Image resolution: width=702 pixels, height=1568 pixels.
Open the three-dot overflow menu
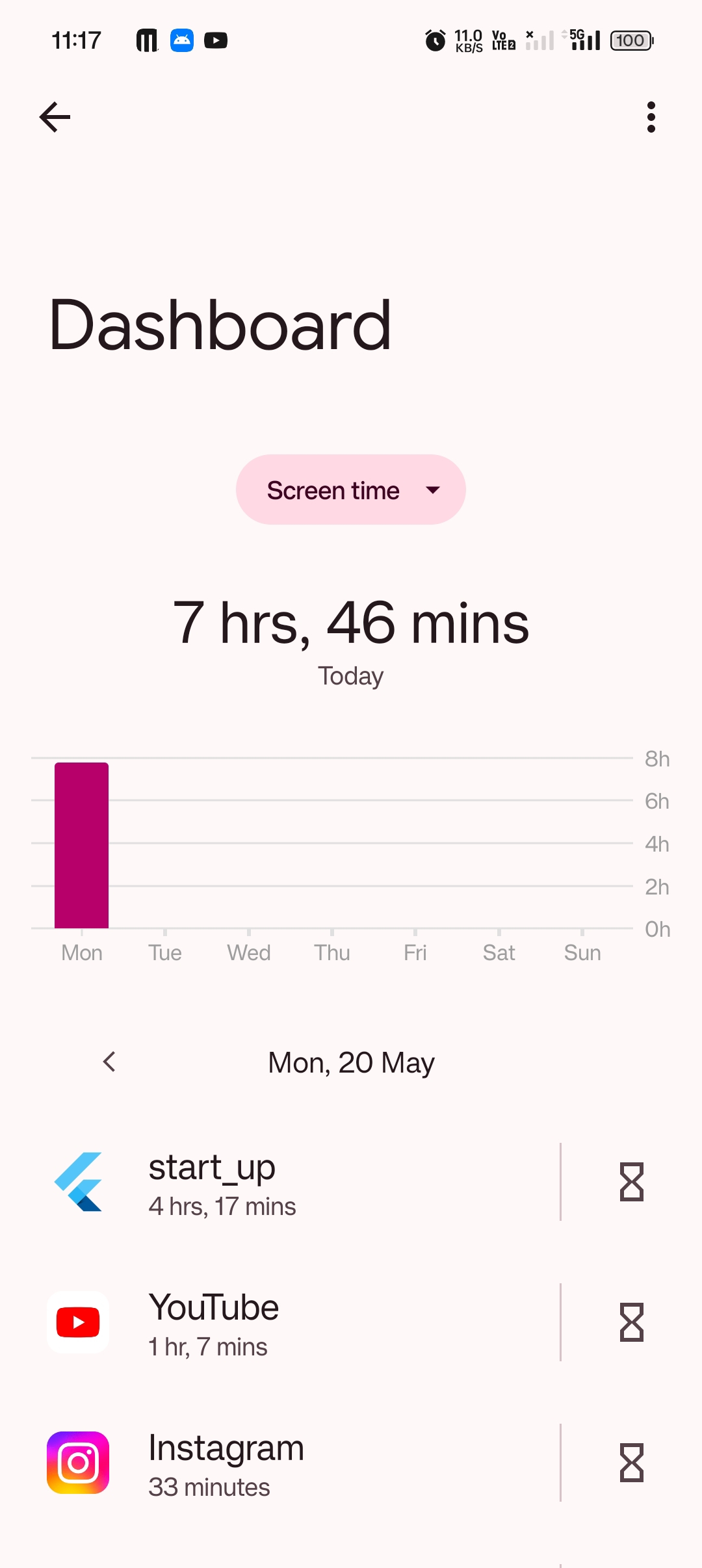pyautogui.click(x=651, y=118)
